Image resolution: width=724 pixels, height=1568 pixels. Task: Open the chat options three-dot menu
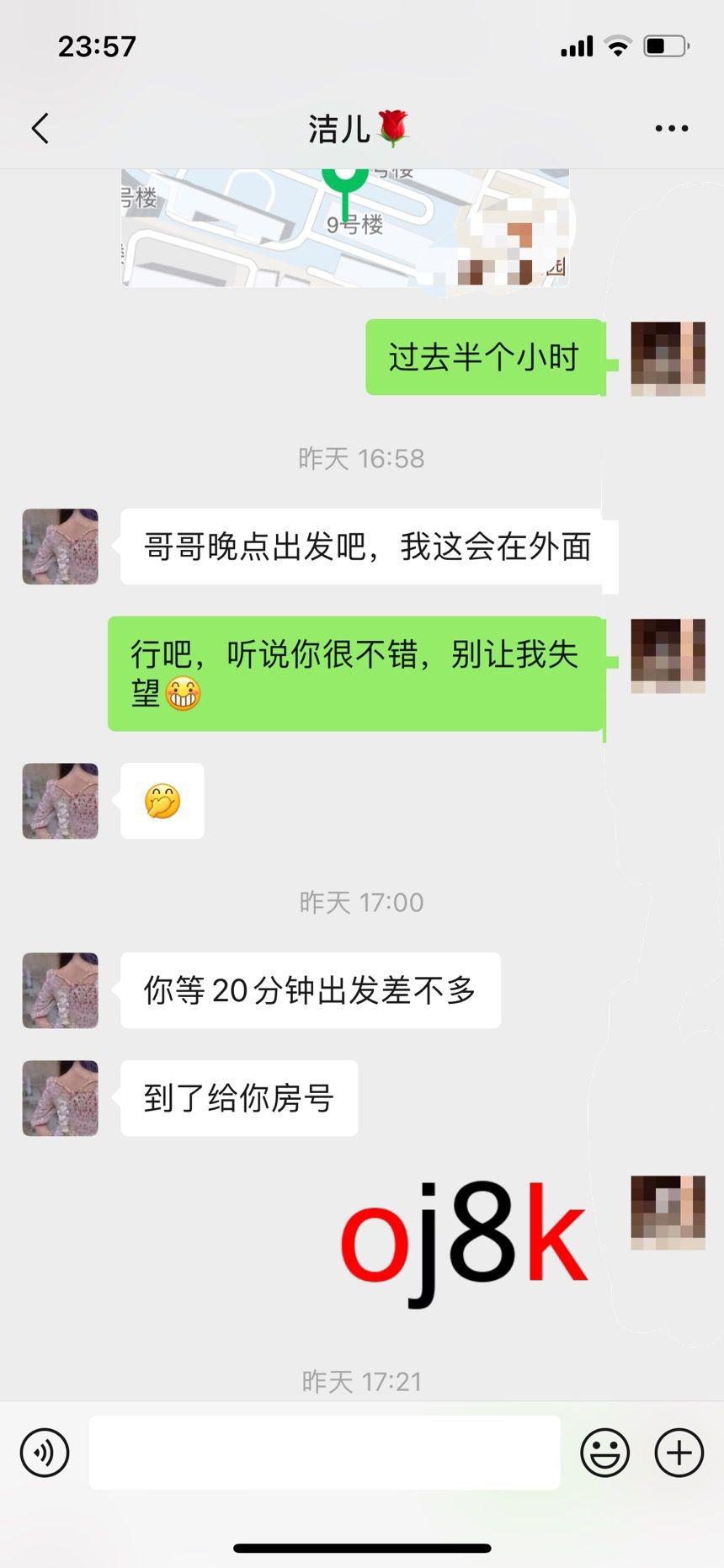[x=671, y=129]
